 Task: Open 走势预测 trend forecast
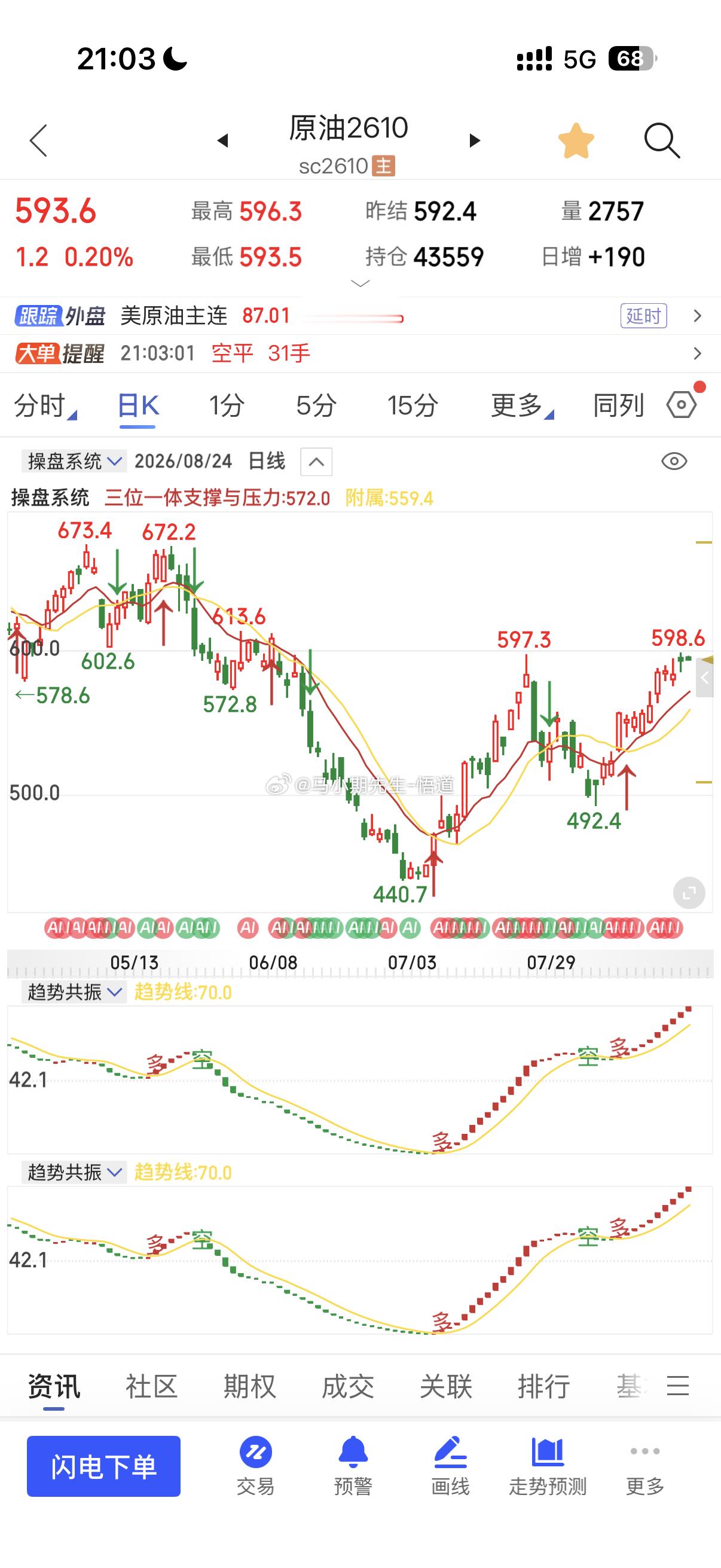tap(548, 1466)
